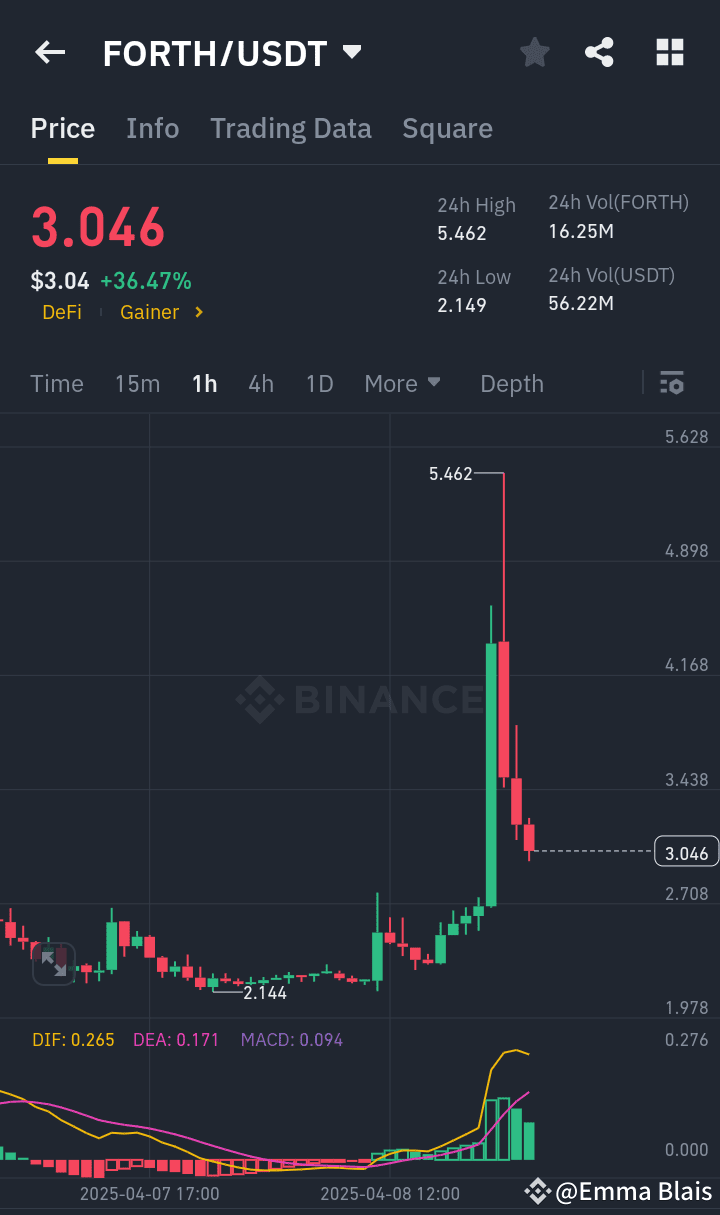Open the More timeframes dropdown

pos(403,383)
